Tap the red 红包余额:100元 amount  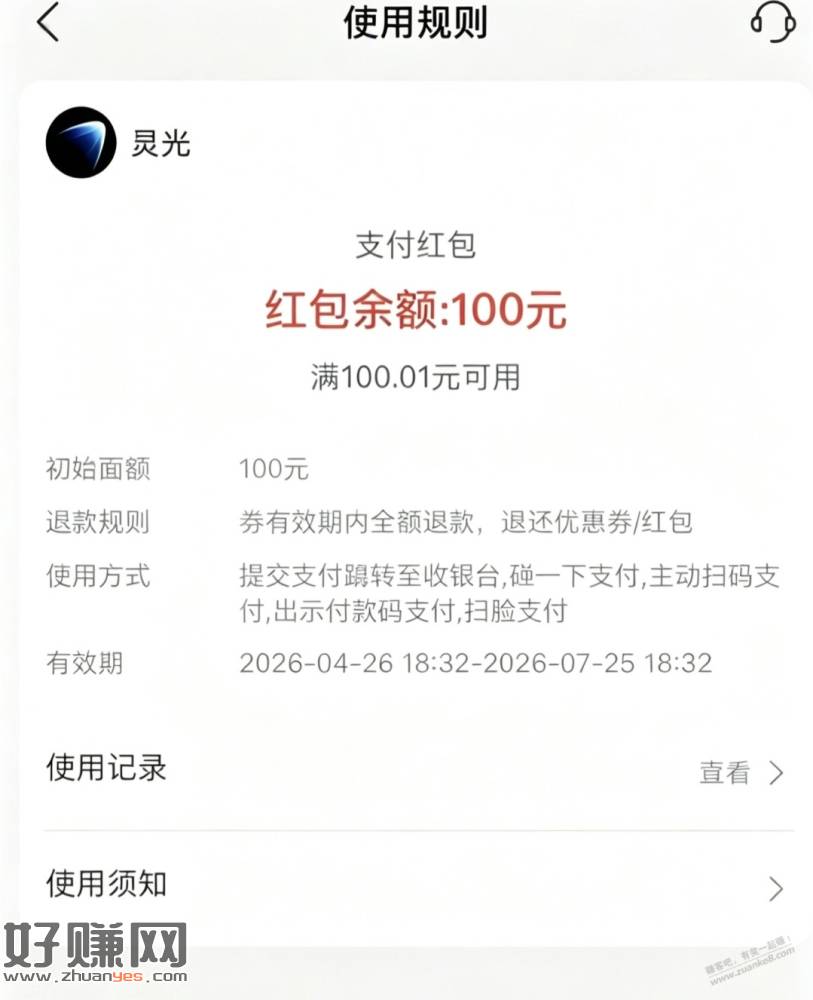(x=416, y=311)
